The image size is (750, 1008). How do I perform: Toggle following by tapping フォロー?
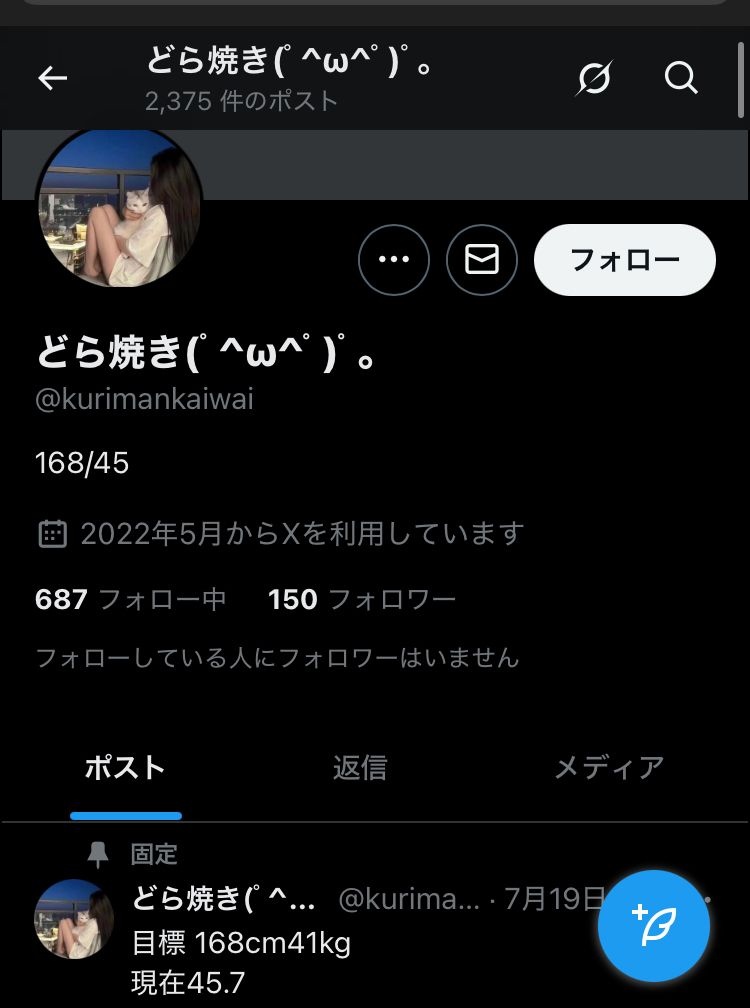coord(624,259)
